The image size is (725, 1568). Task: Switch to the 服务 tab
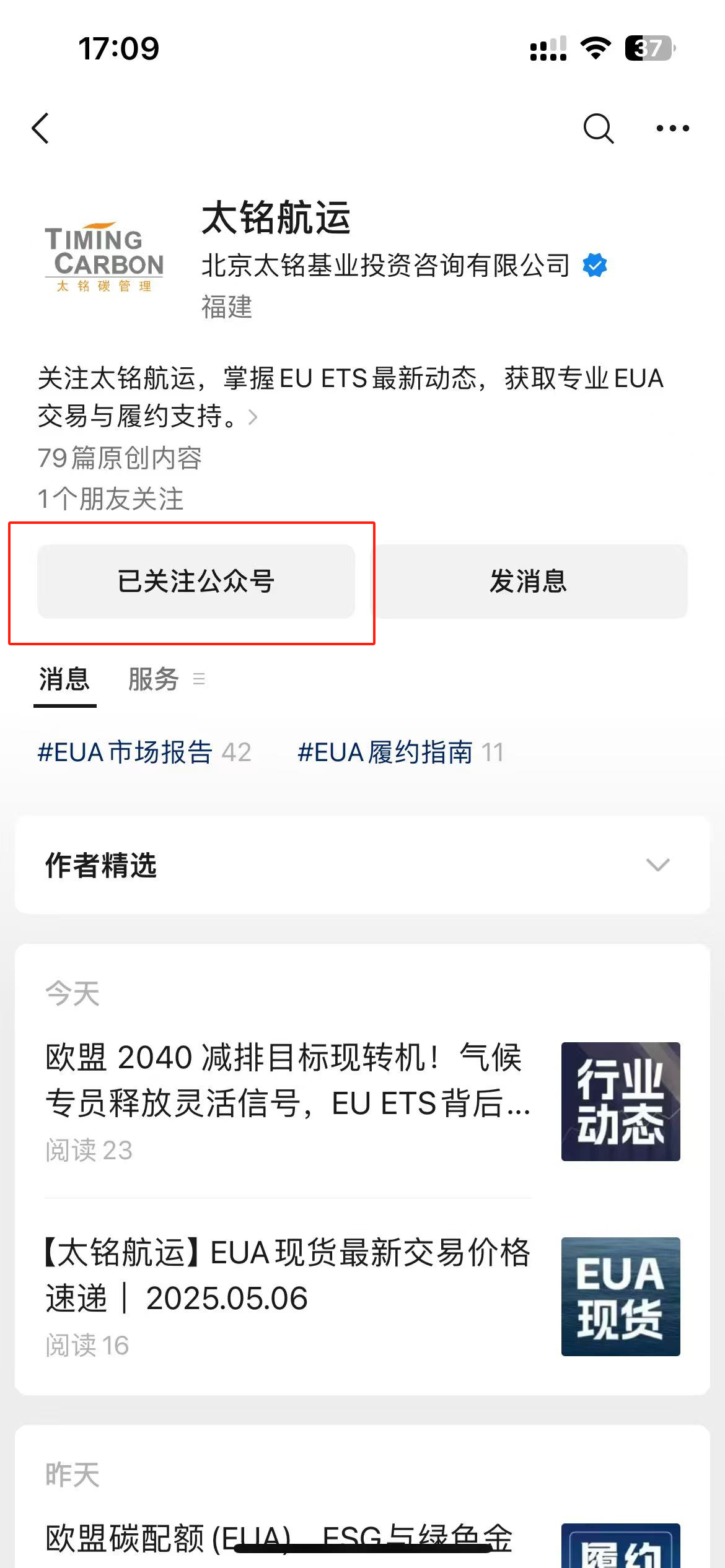coord(154,679)
